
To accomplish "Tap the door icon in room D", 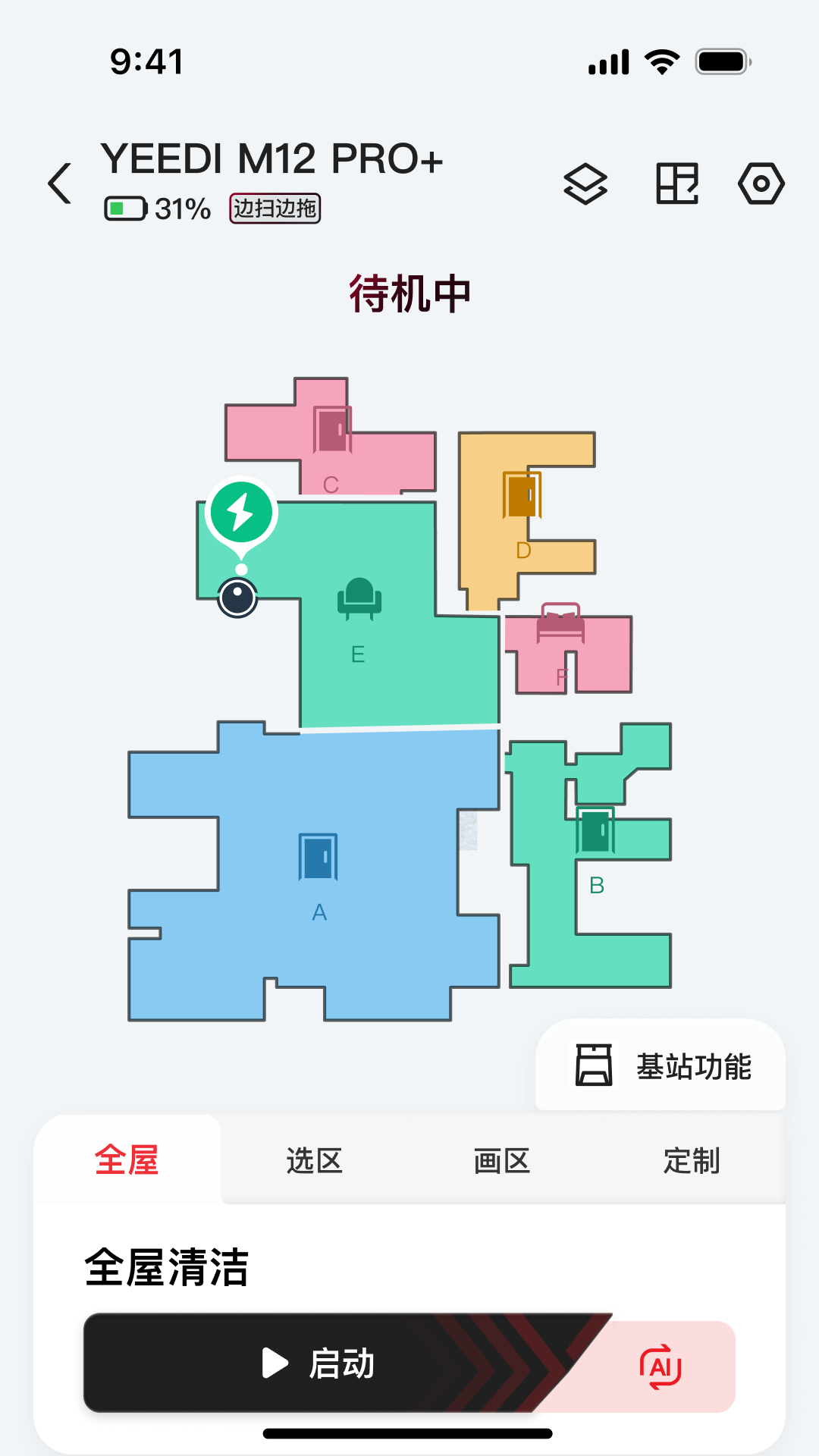I will [521, 495].
